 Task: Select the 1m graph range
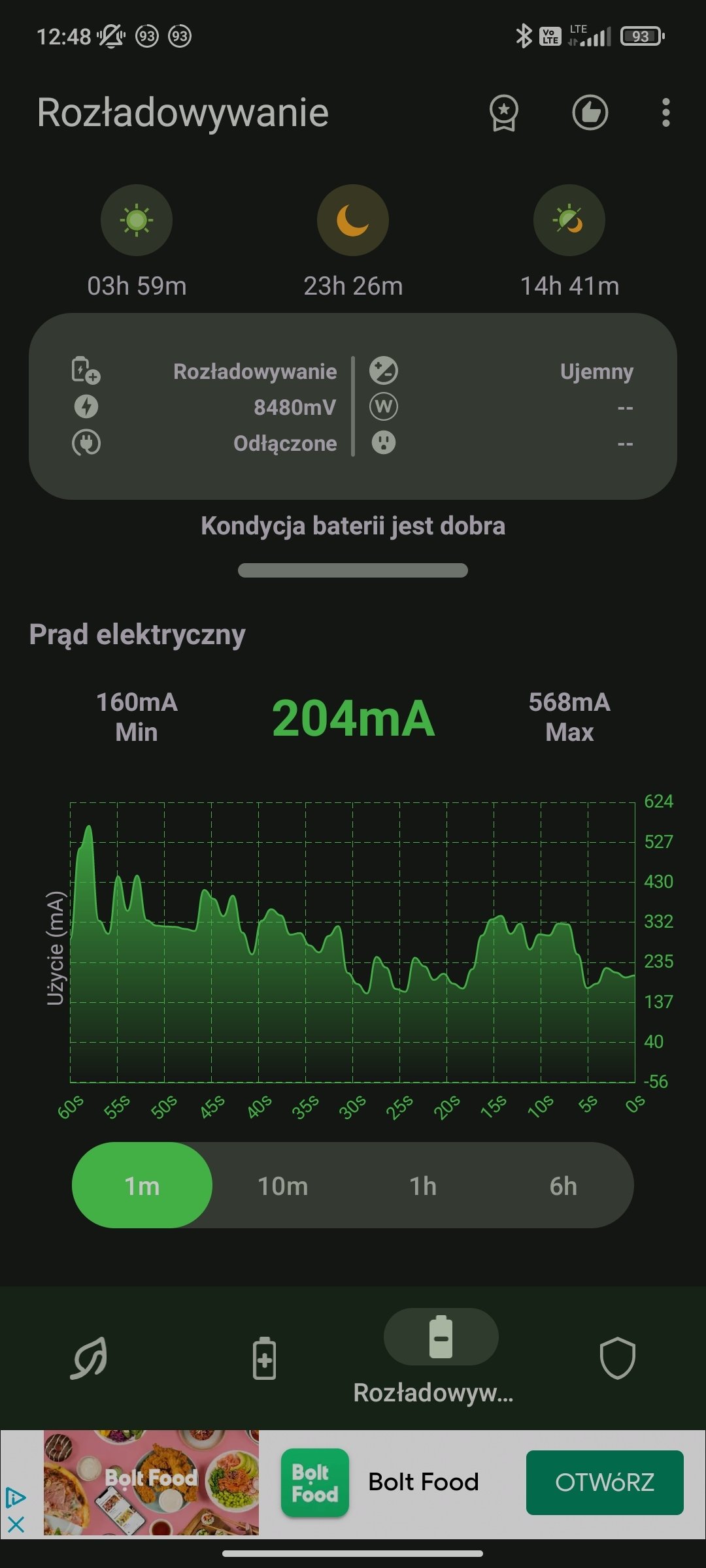tap(142, 1185)
